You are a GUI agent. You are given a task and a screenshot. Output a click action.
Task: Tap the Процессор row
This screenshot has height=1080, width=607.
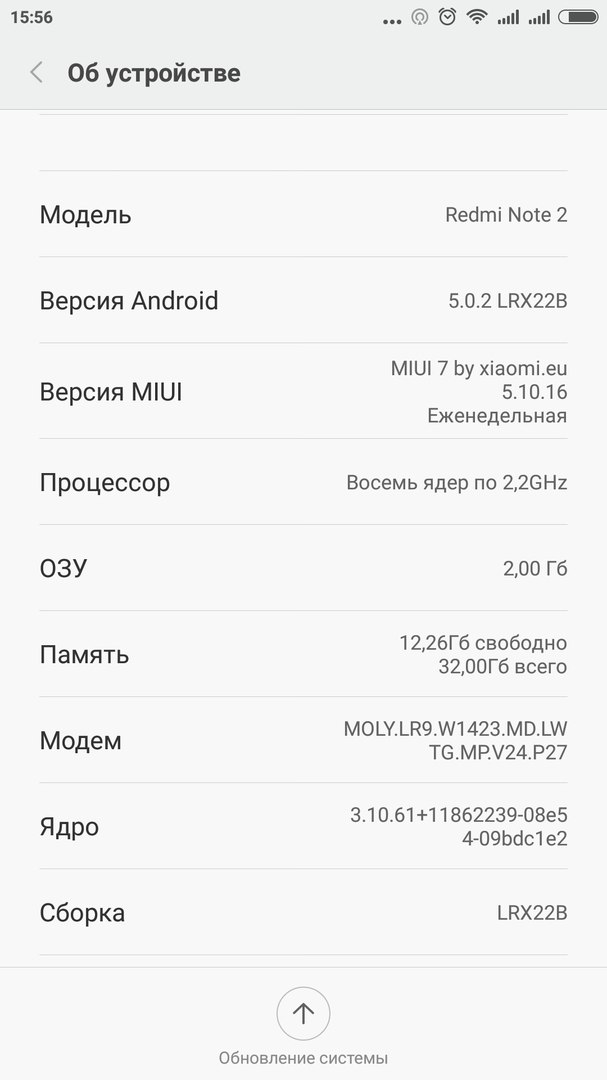(303, 483)
